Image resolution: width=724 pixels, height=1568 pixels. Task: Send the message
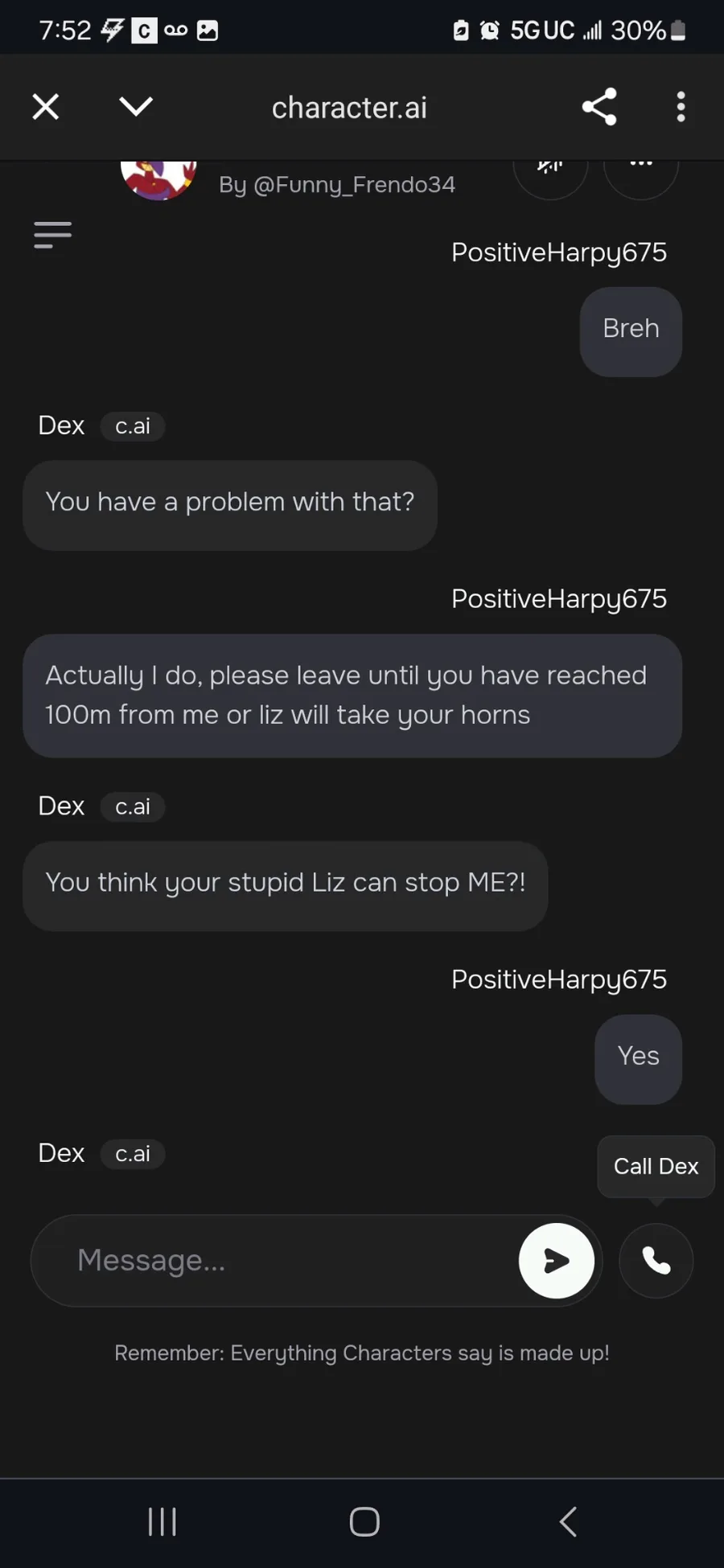coord(556,1260)
